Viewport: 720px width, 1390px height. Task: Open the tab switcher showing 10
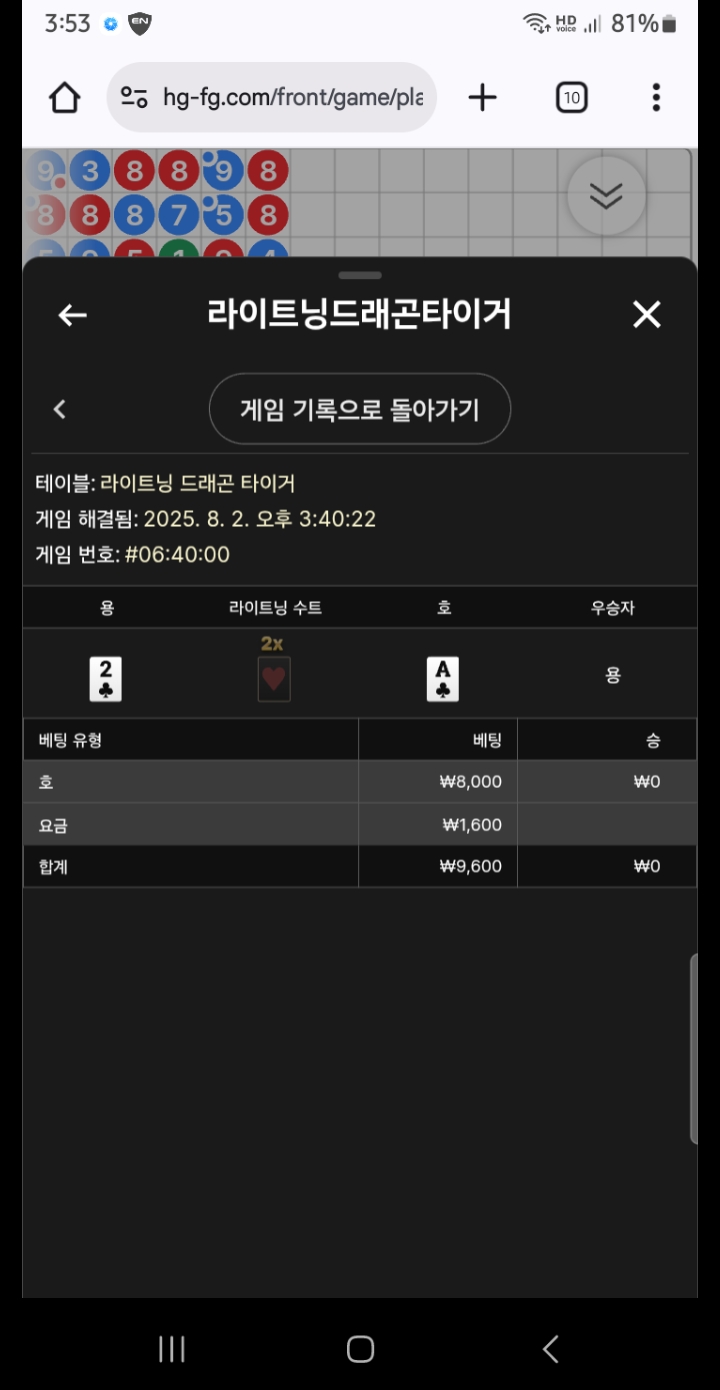(x=571, y=97)
